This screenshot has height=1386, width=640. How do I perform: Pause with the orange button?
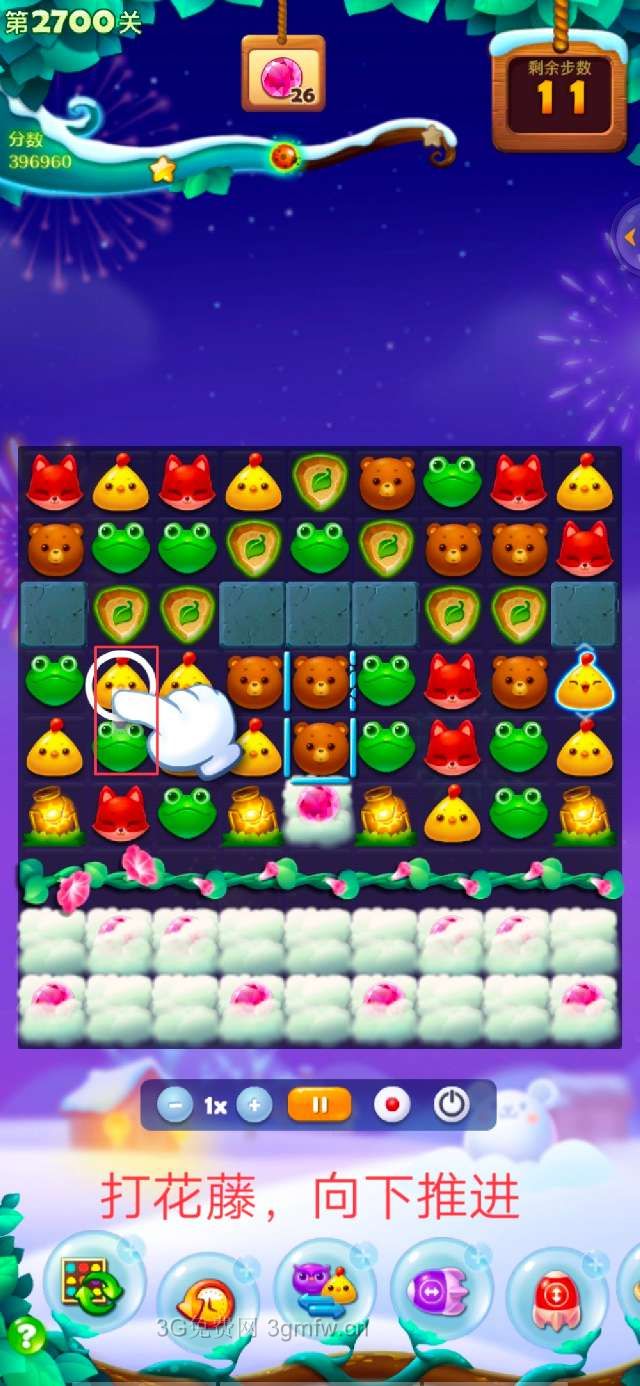point(320,1105)
